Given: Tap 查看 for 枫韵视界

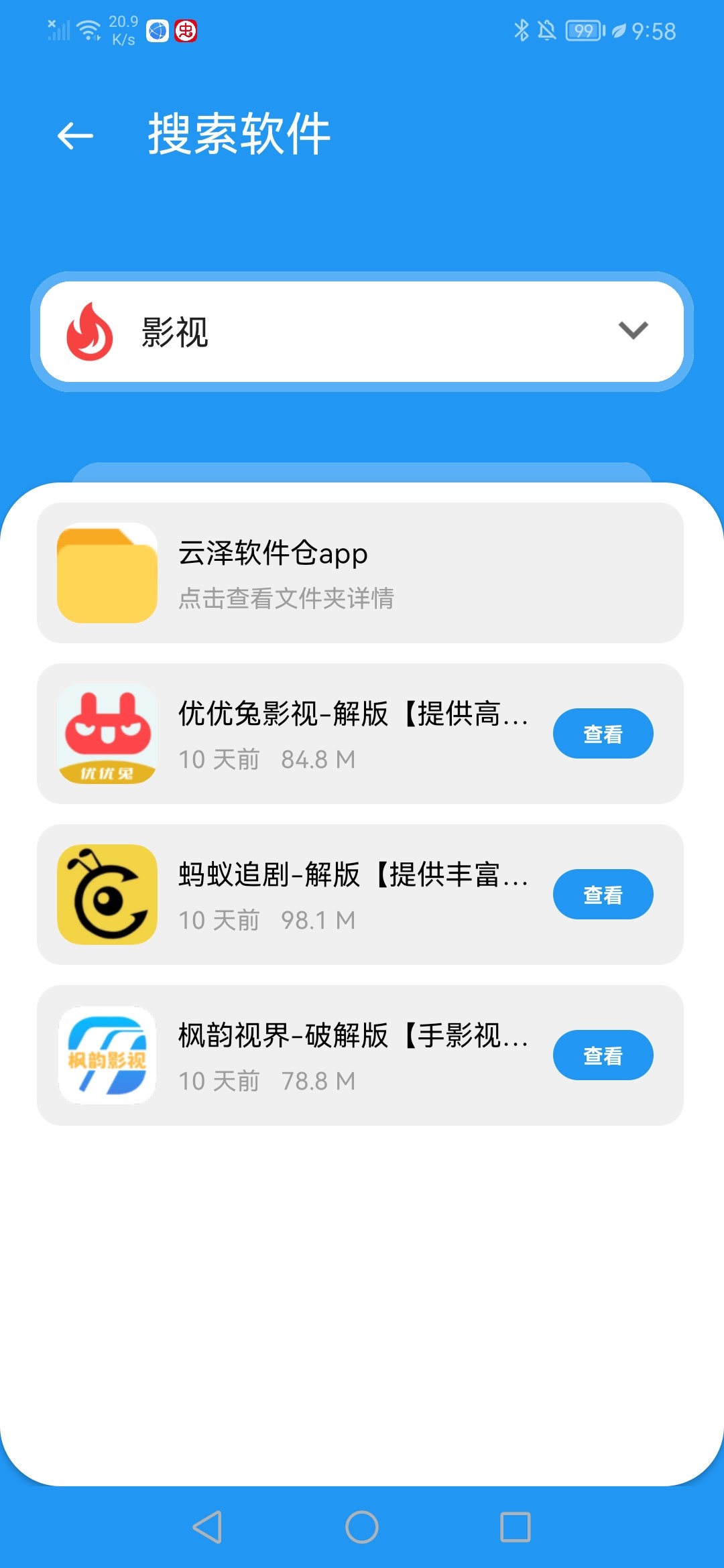Looking at the screenshot, I should (602, 1055).
